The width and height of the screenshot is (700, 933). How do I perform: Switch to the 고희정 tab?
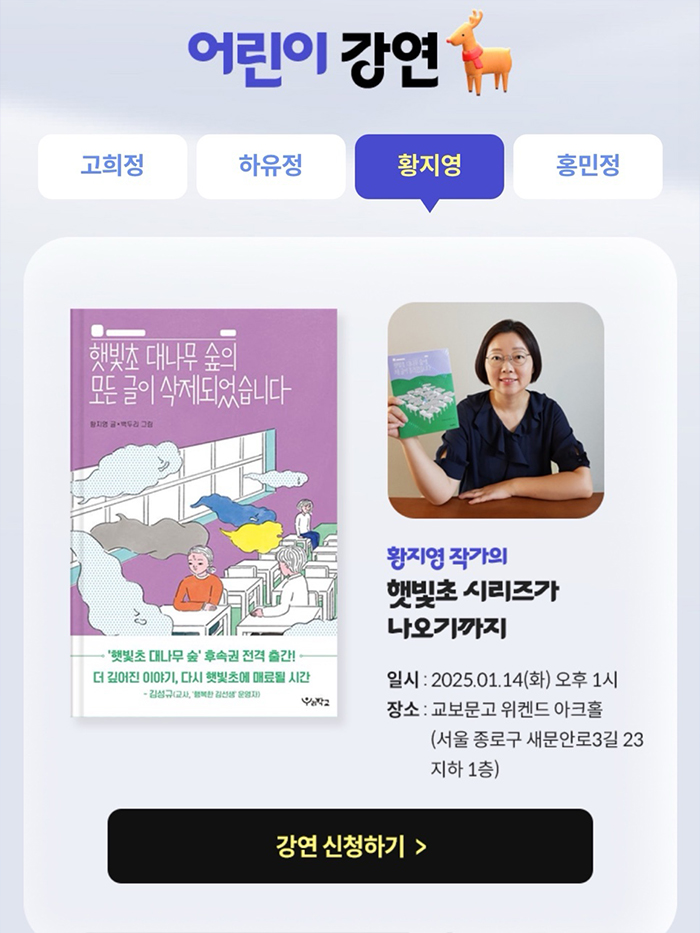[112, 166]
